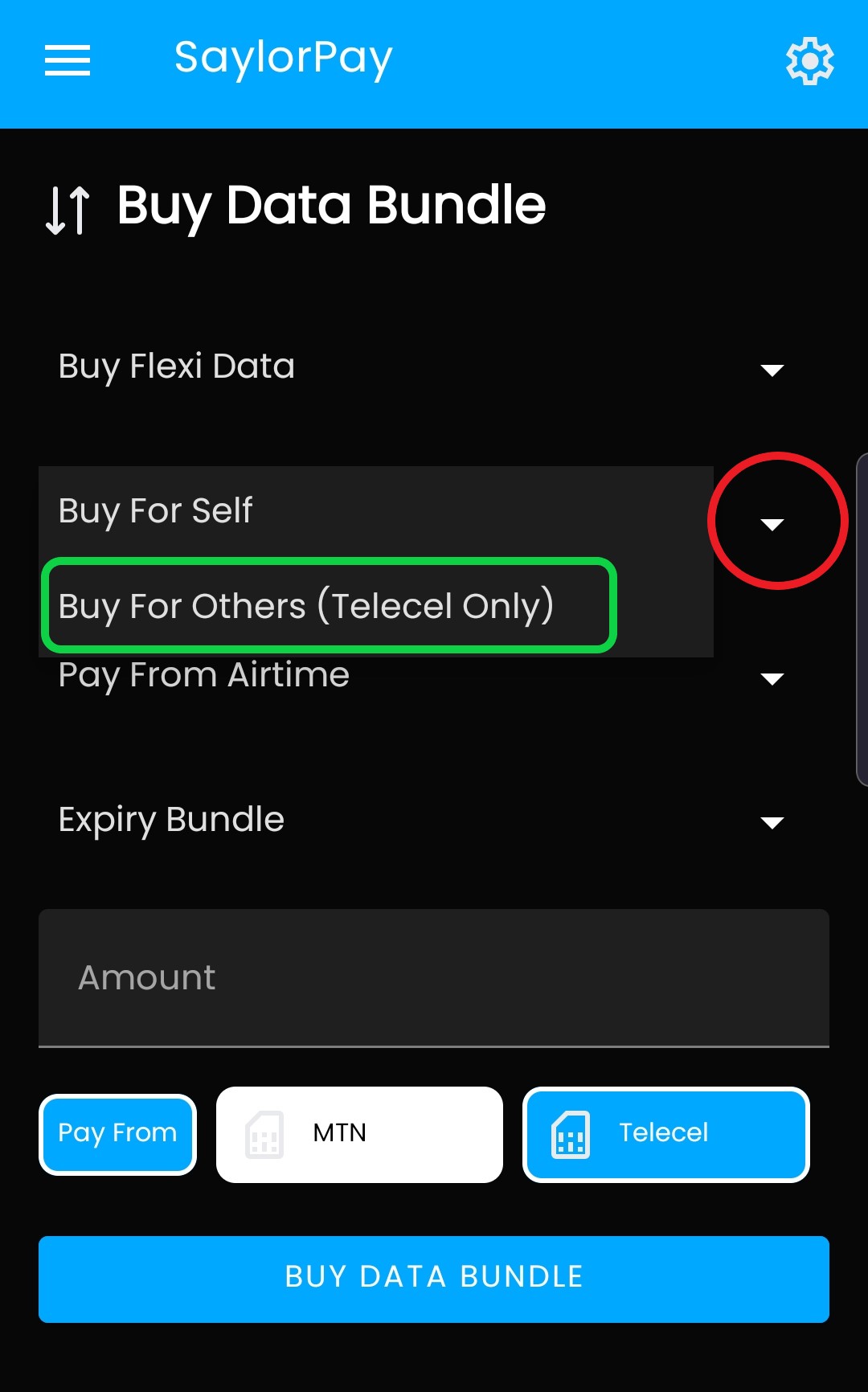The height and width of the screenshot is (1392, 868).
Task: Tap the Buy Data Bundle button
Action: (x=434, y=1279)
